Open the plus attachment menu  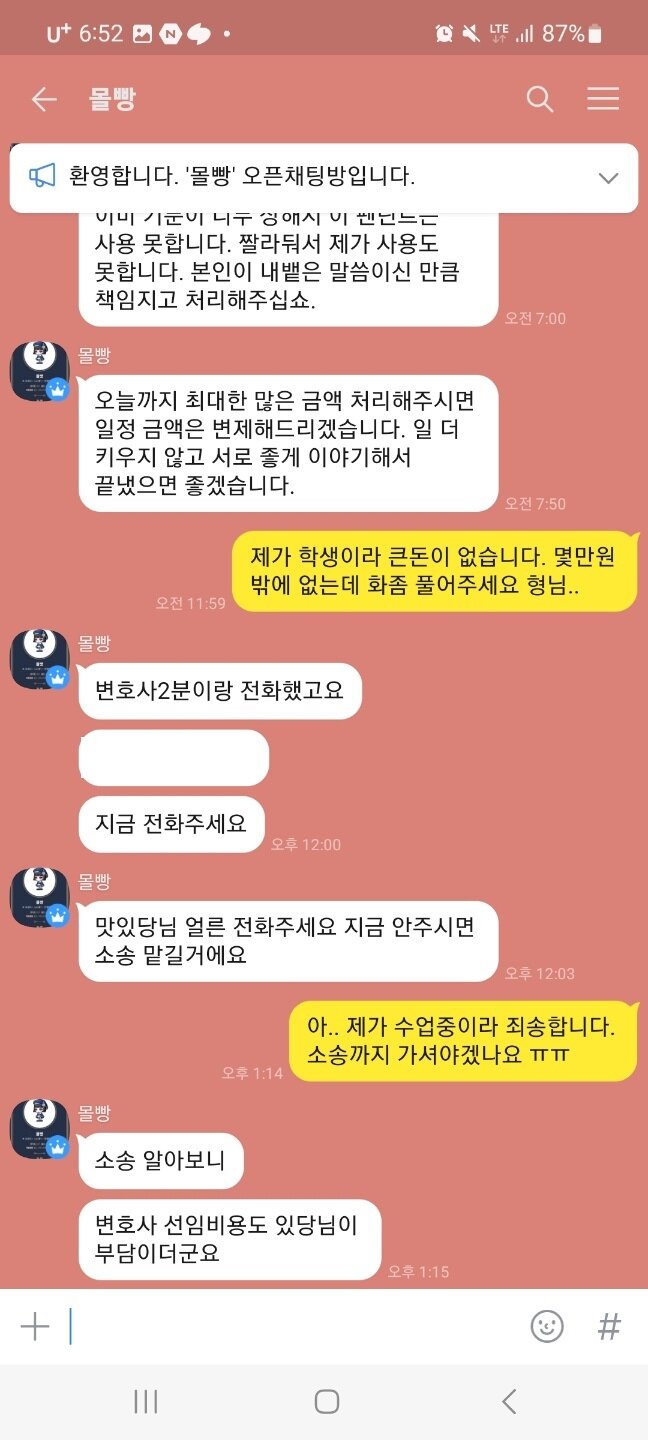(35, 1327)
